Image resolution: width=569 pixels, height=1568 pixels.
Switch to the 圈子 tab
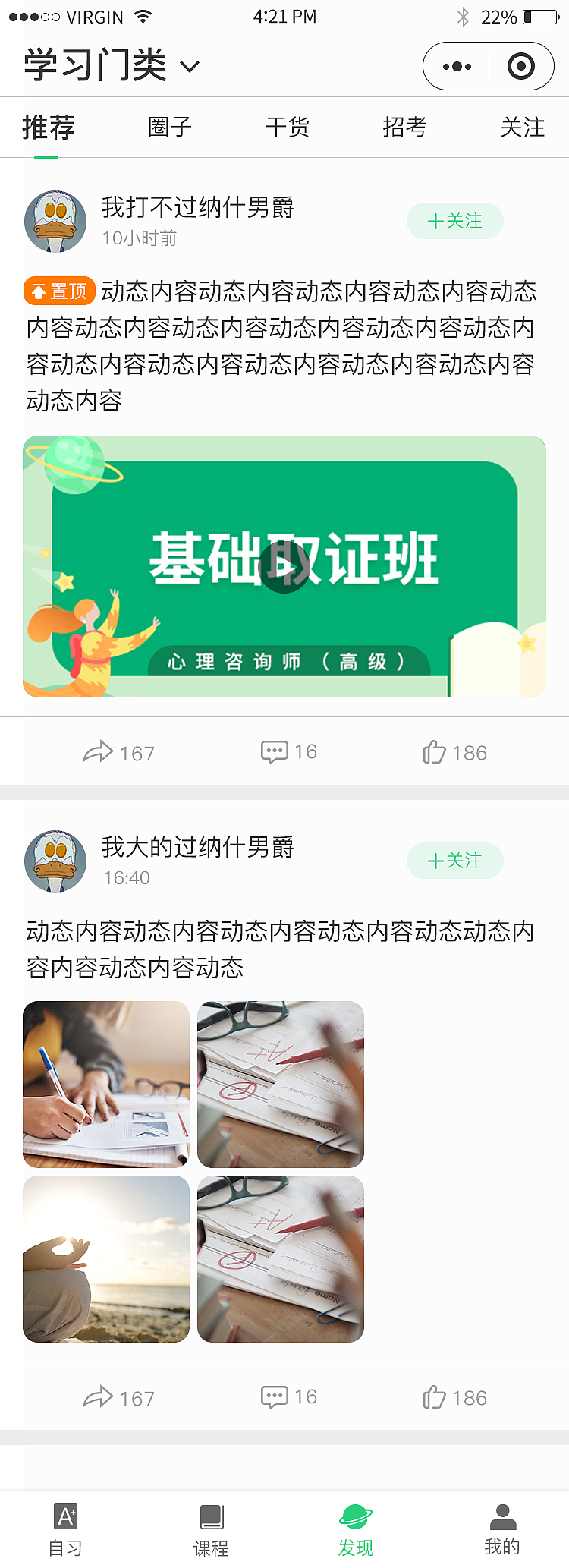pos(168,128)
